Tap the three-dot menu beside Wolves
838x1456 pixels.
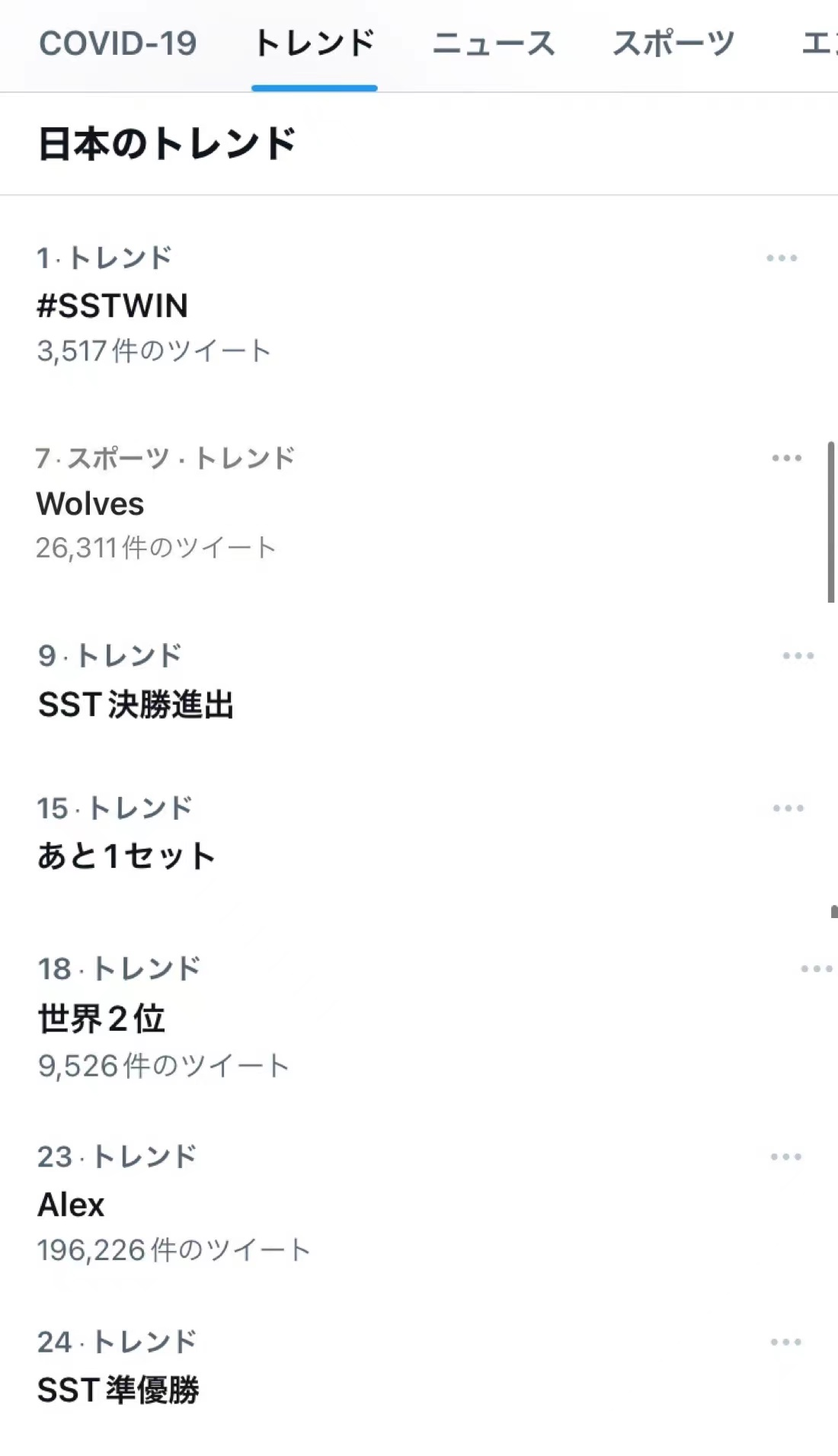786,458
